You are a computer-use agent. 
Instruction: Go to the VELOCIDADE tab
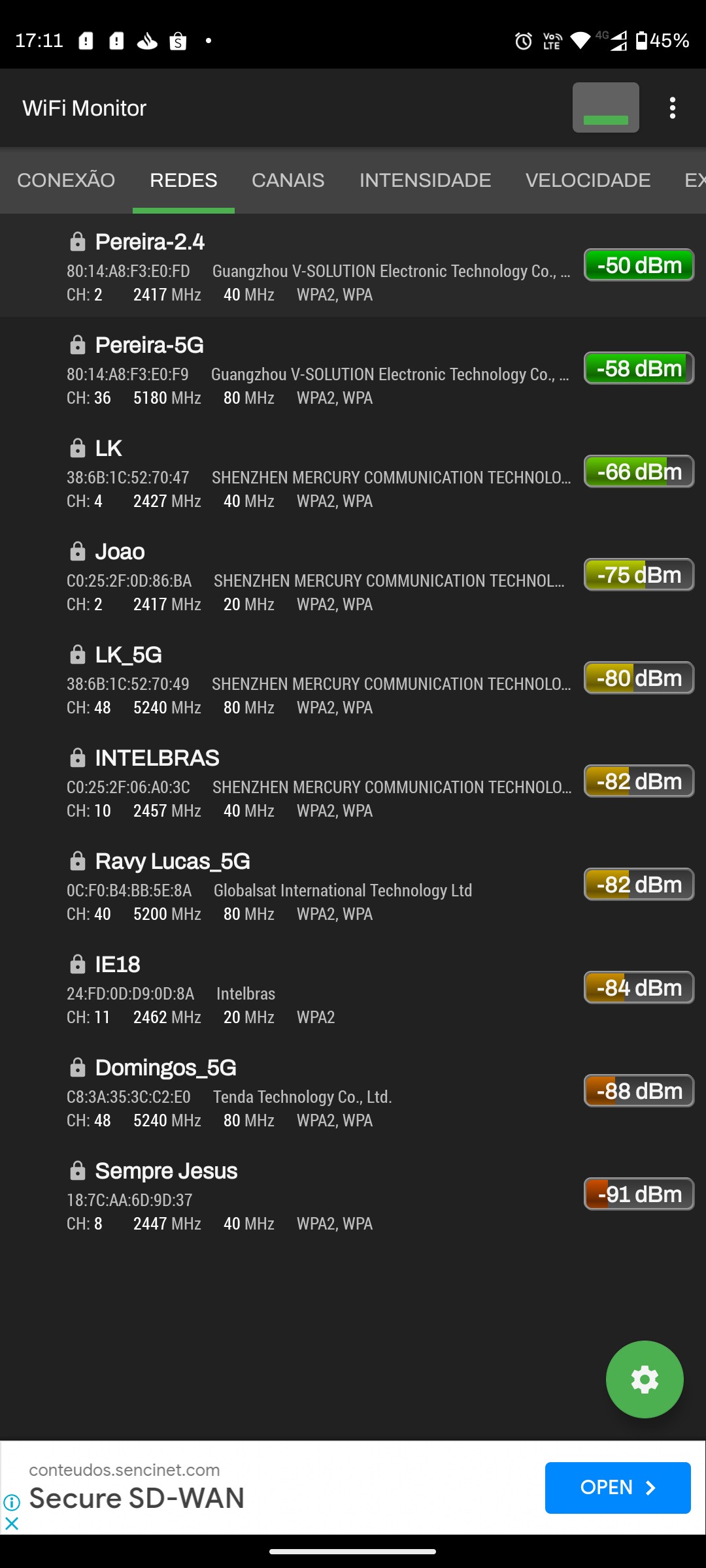tap(588, 180)
